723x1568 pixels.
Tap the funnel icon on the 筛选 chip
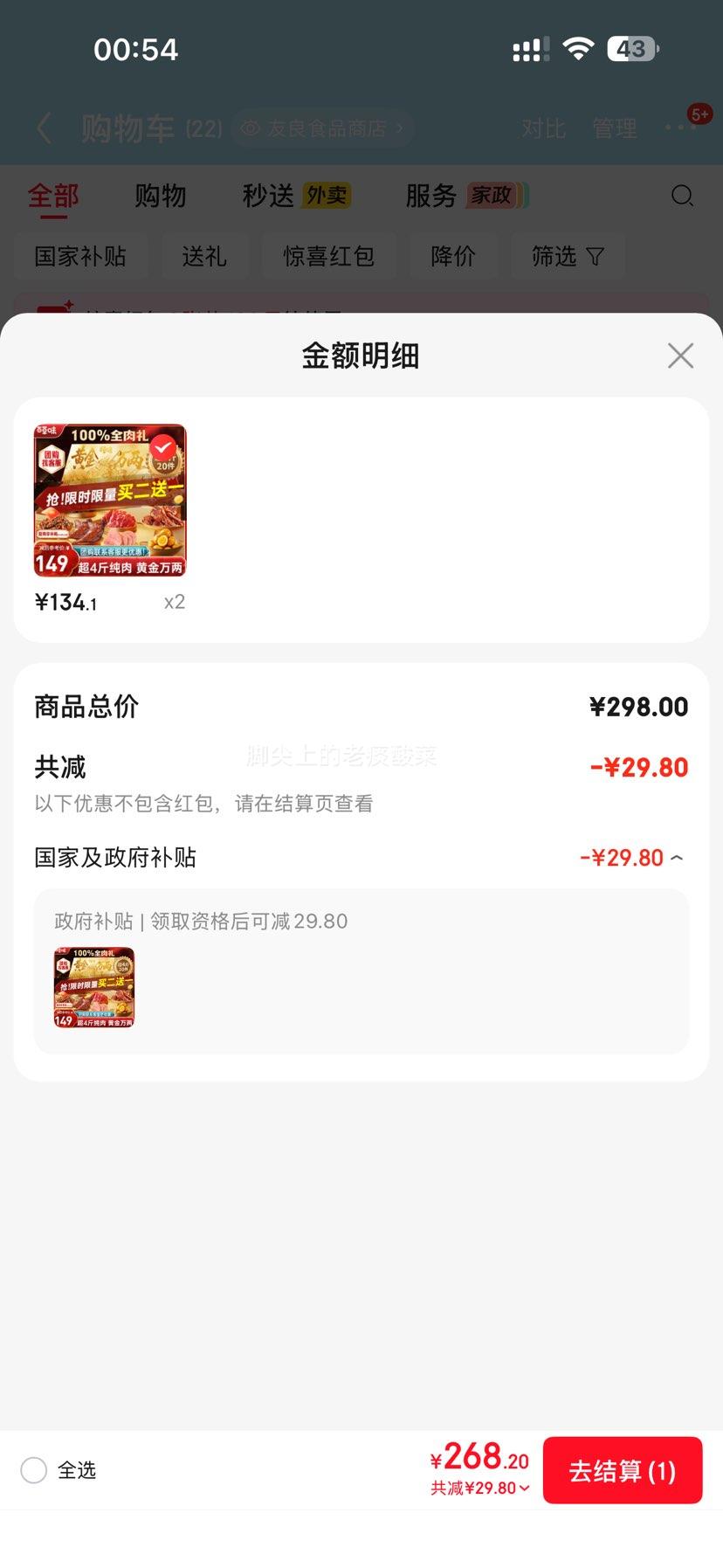click(x=597, y=256)
